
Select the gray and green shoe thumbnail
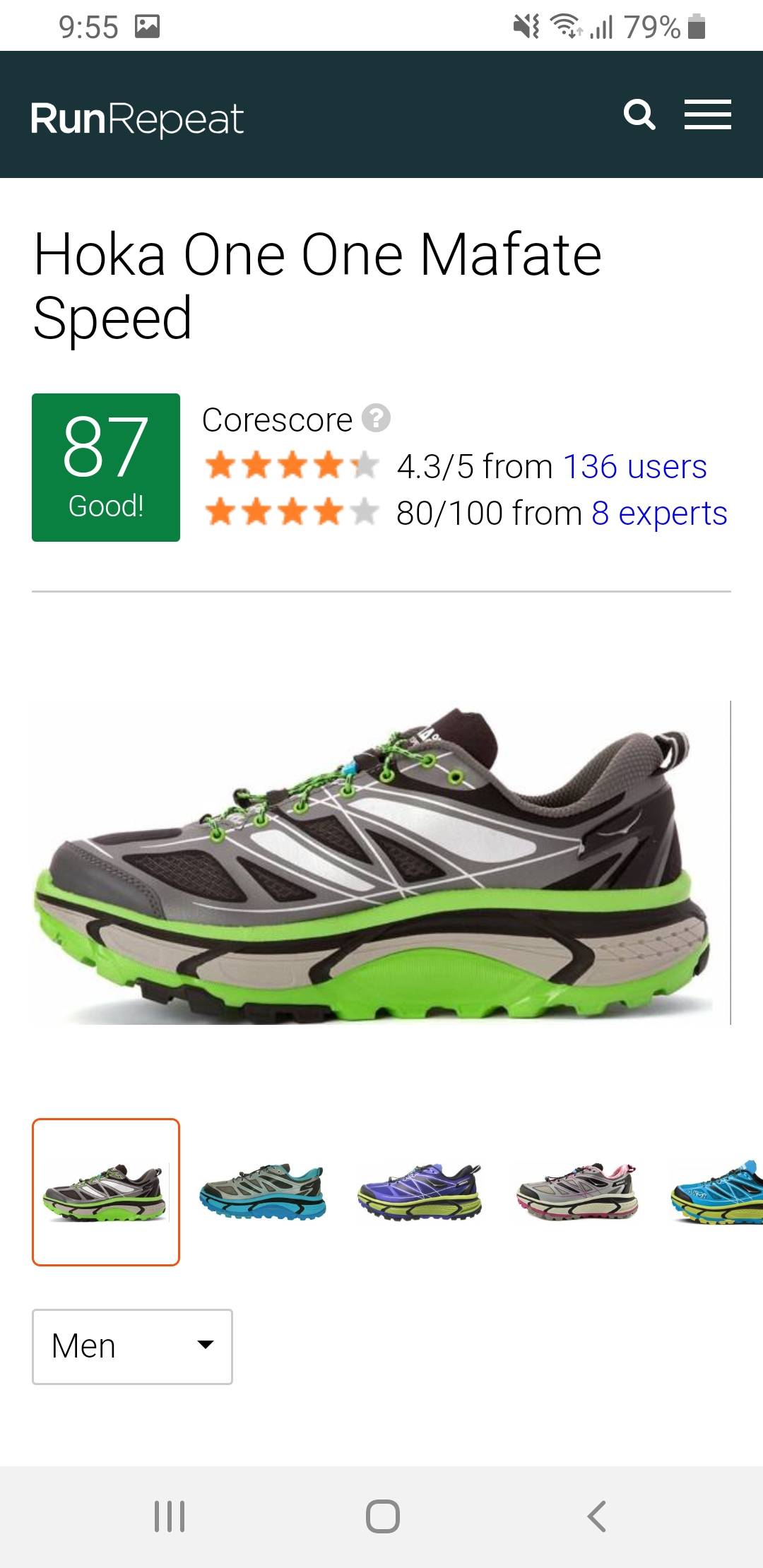(x=106, y=1192)
